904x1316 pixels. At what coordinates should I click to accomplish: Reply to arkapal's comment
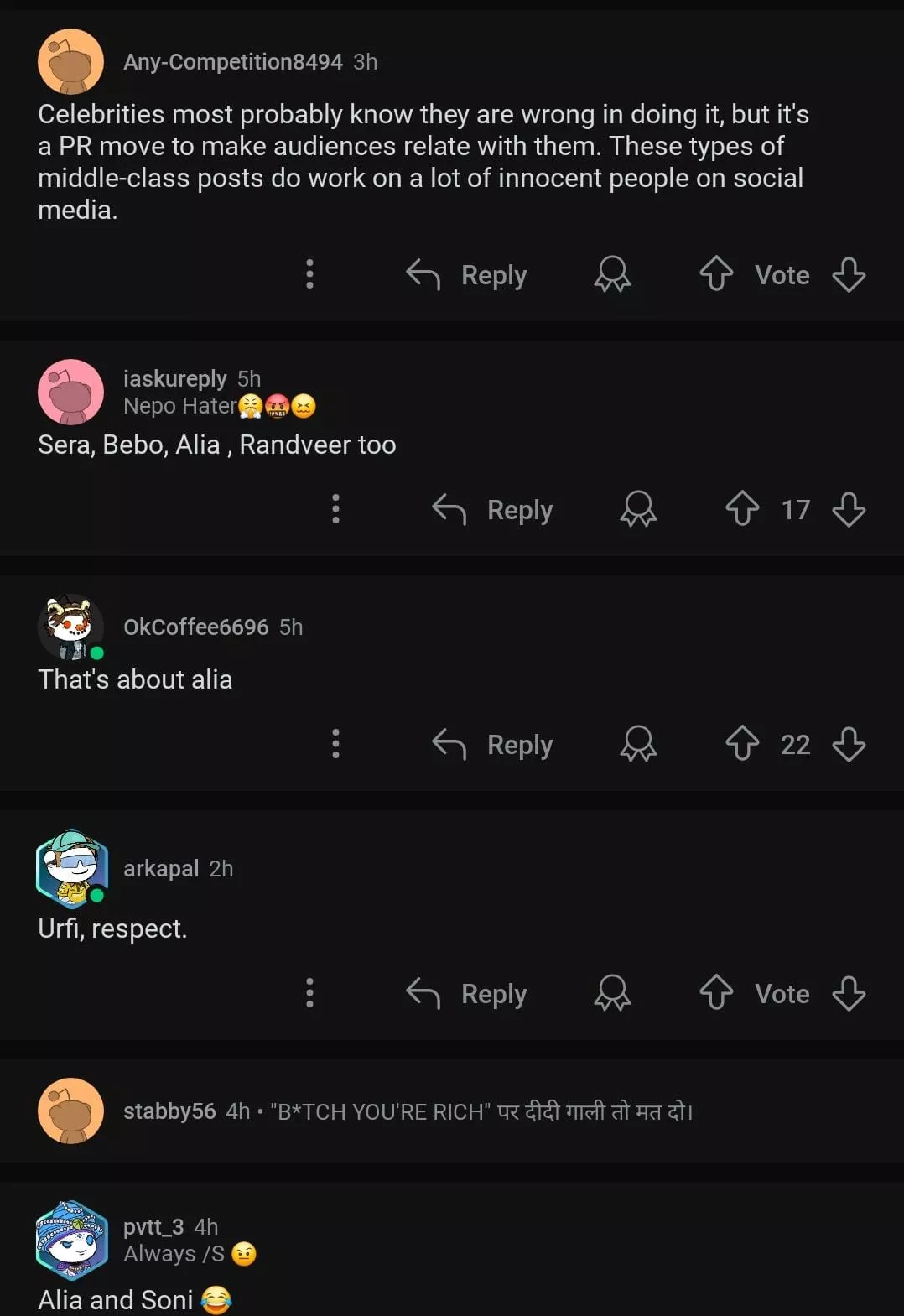pos(467,994)
